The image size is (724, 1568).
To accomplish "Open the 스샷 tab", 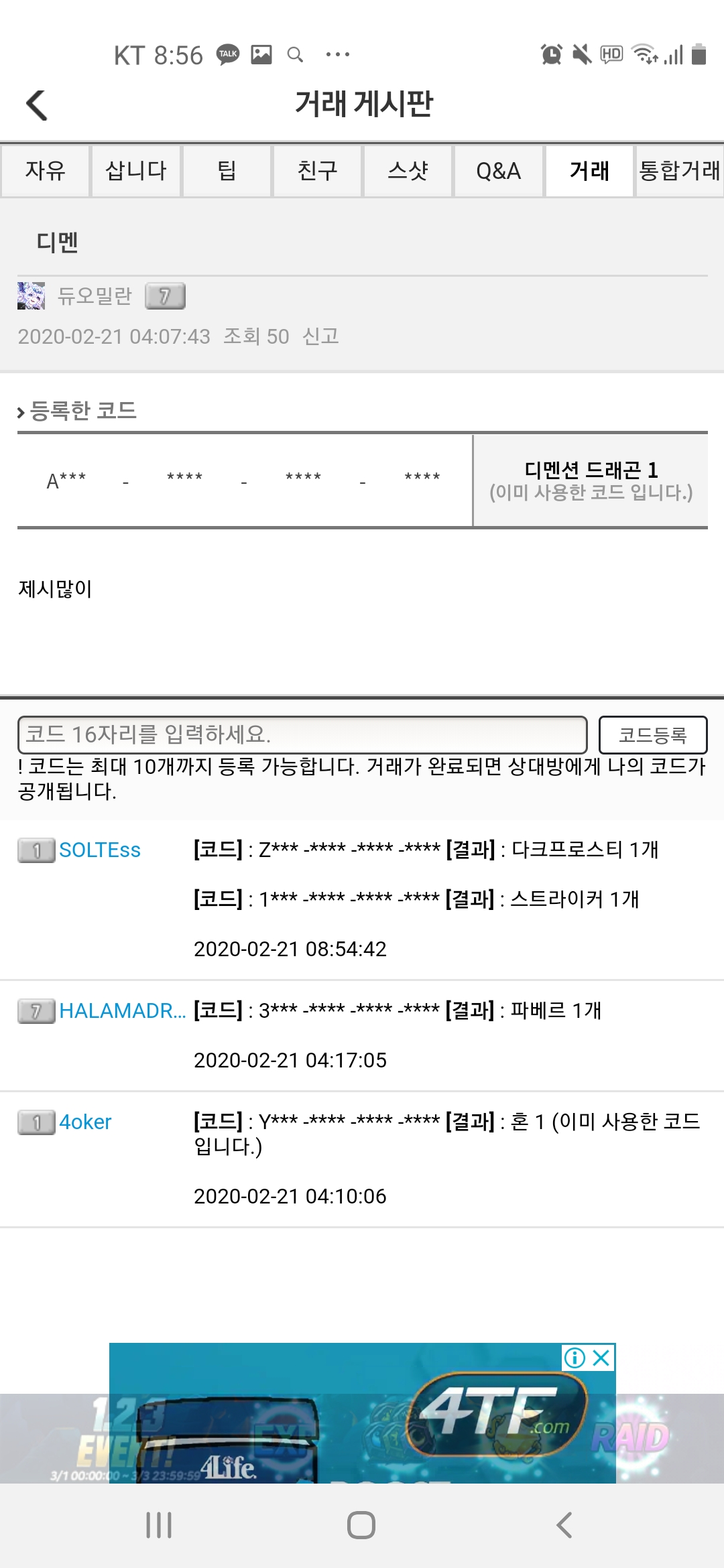I will click(408, 171).
